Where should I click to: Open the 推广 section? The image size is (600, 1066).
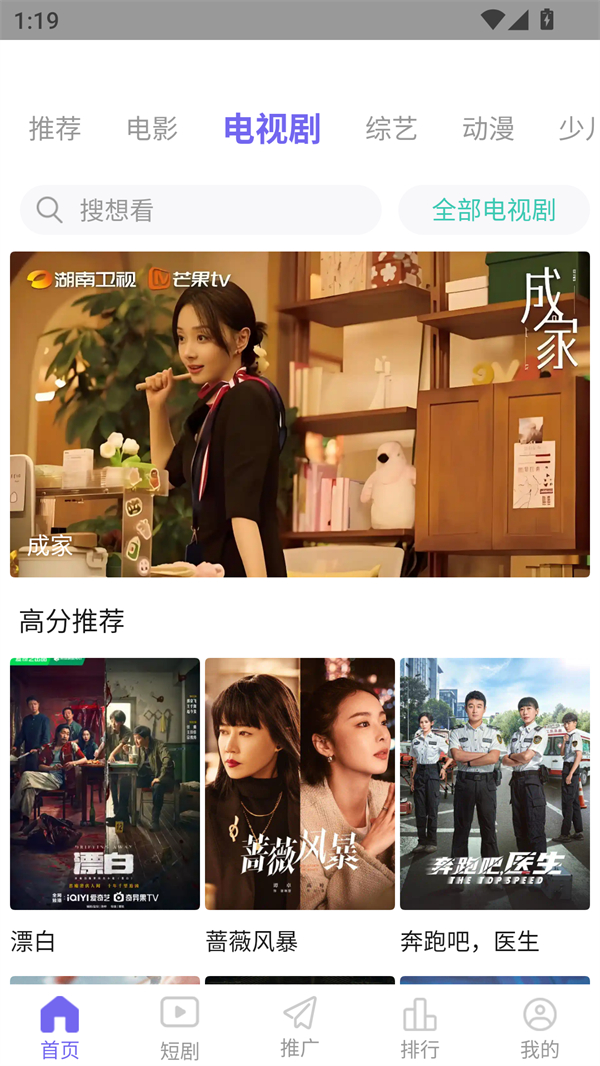300,1028
